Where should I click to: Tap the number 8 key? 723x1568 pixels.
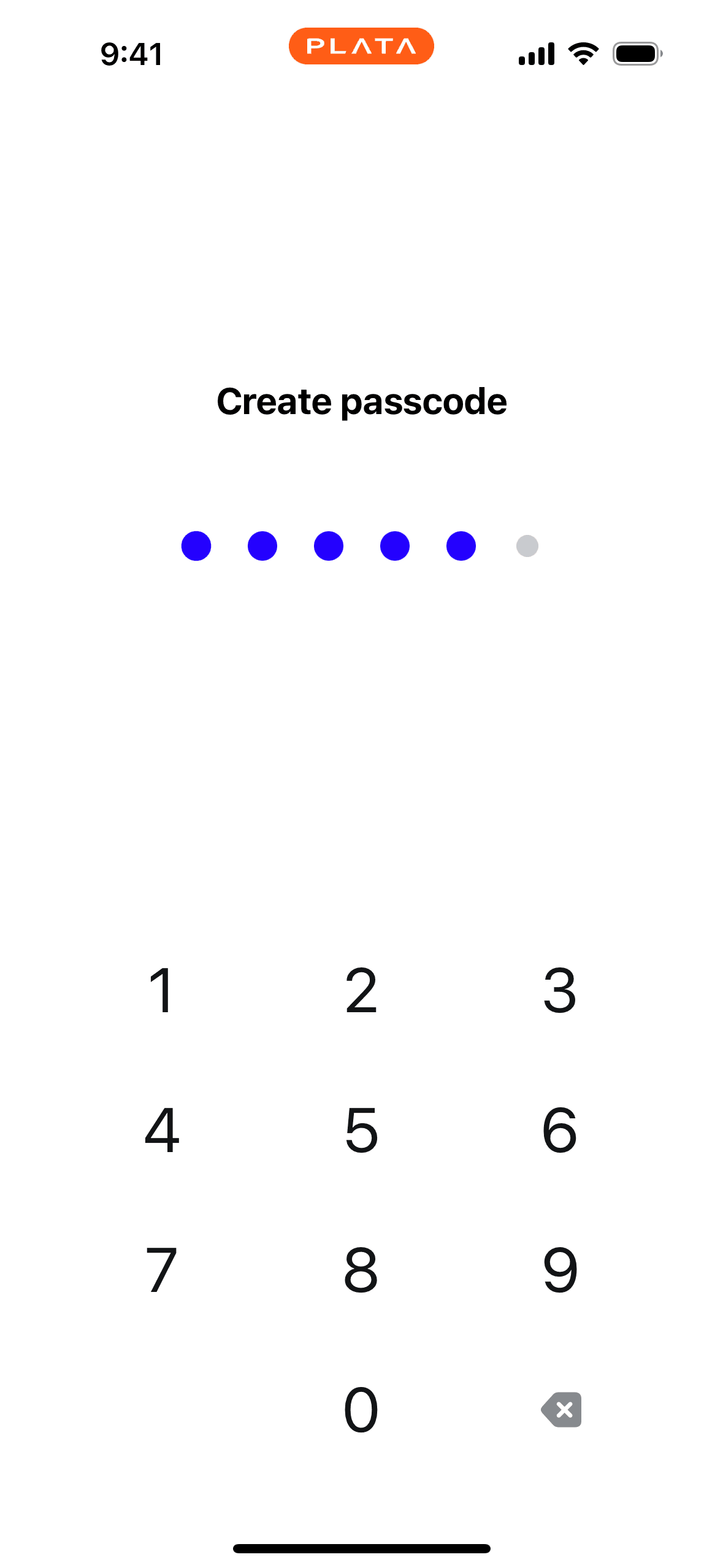(x=361, y=1270)
